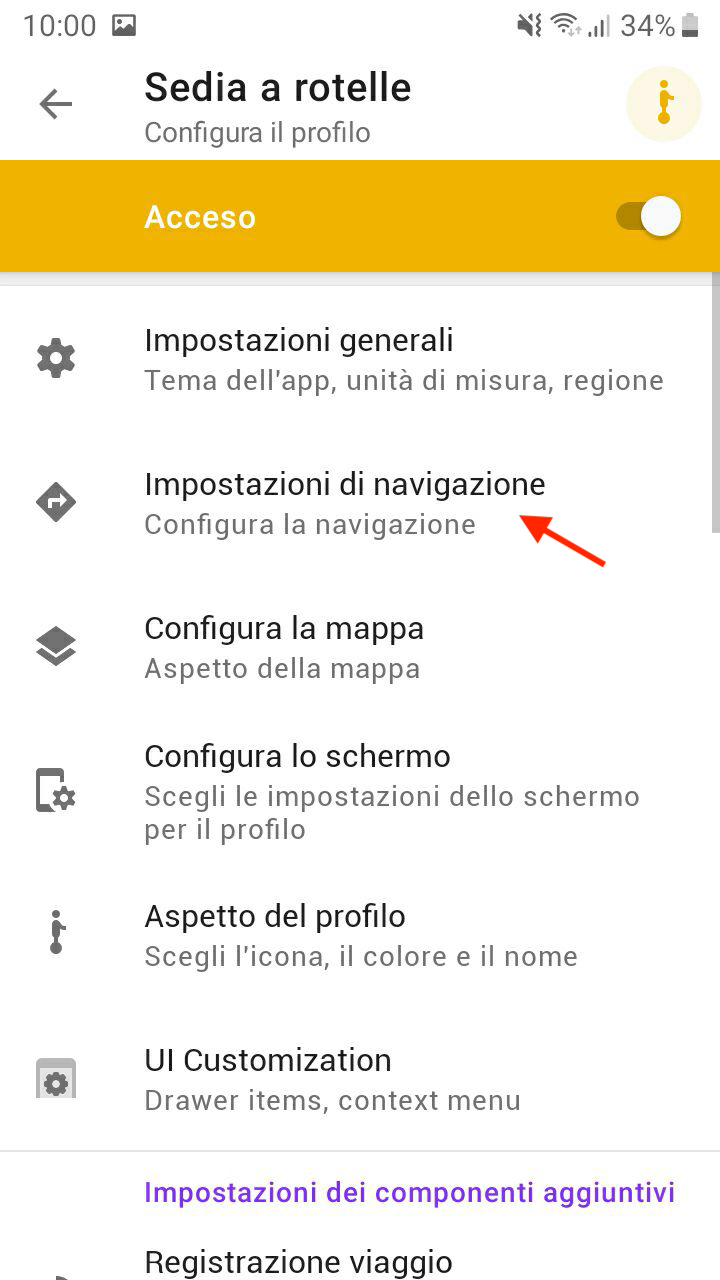Tap the wheelchair profile icon in the header

(x=664, y=104)
